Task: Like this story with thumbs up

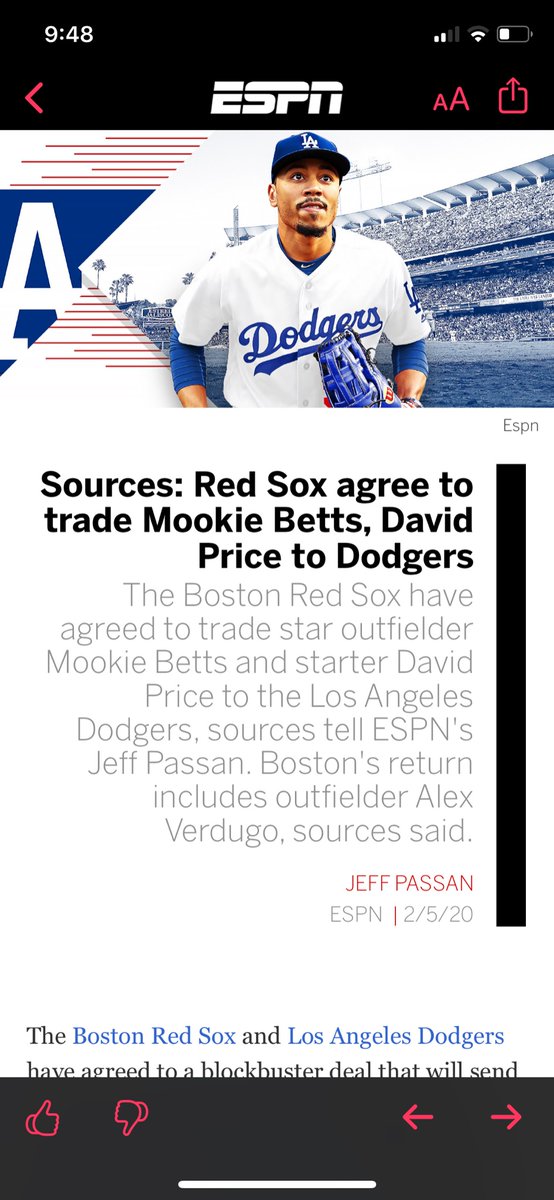Action: point(42,1118)
